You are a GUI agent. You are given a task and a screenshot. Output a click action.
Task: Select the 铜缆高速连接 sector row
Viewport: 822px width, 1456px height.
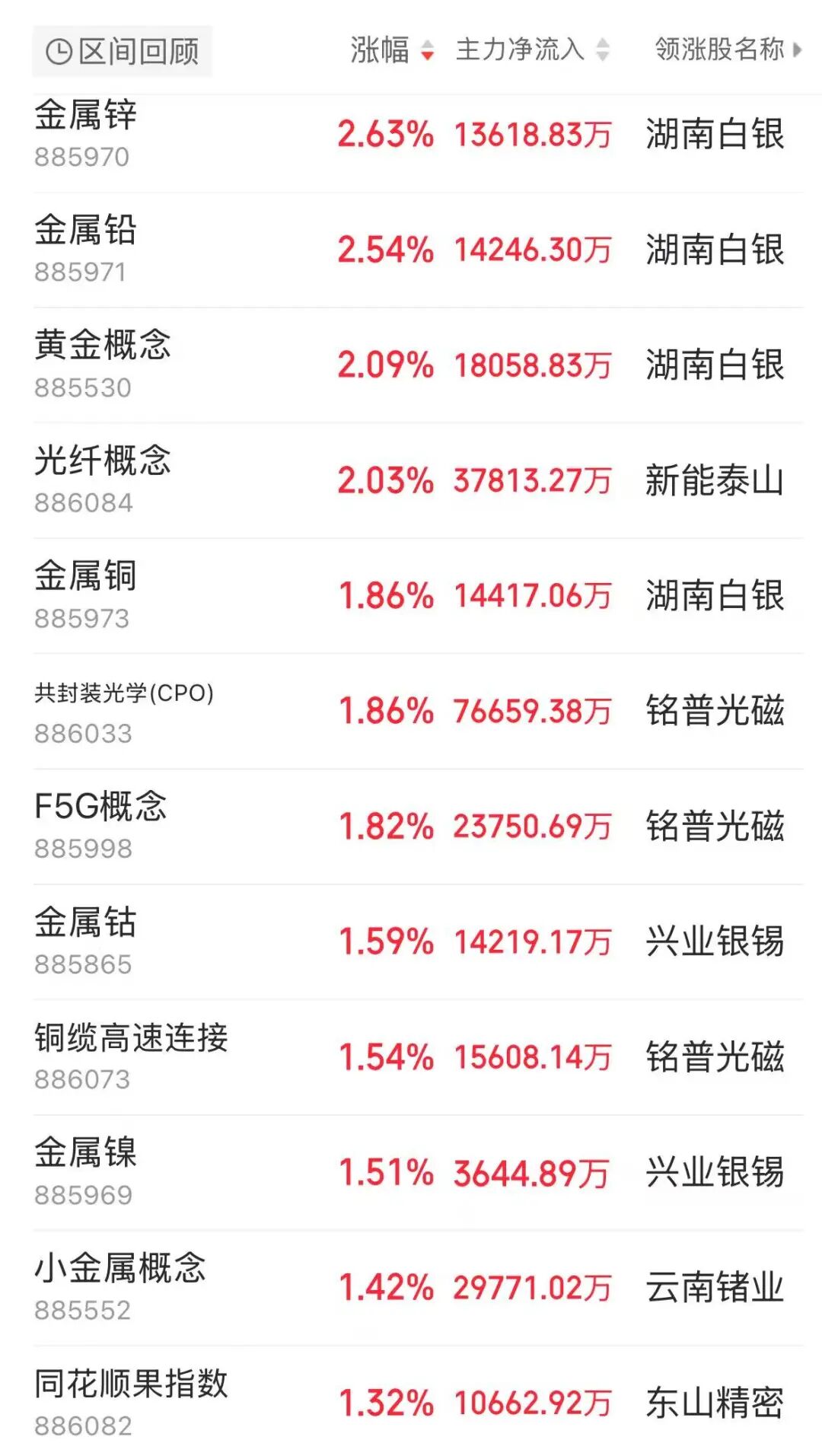pos(131,1056)
